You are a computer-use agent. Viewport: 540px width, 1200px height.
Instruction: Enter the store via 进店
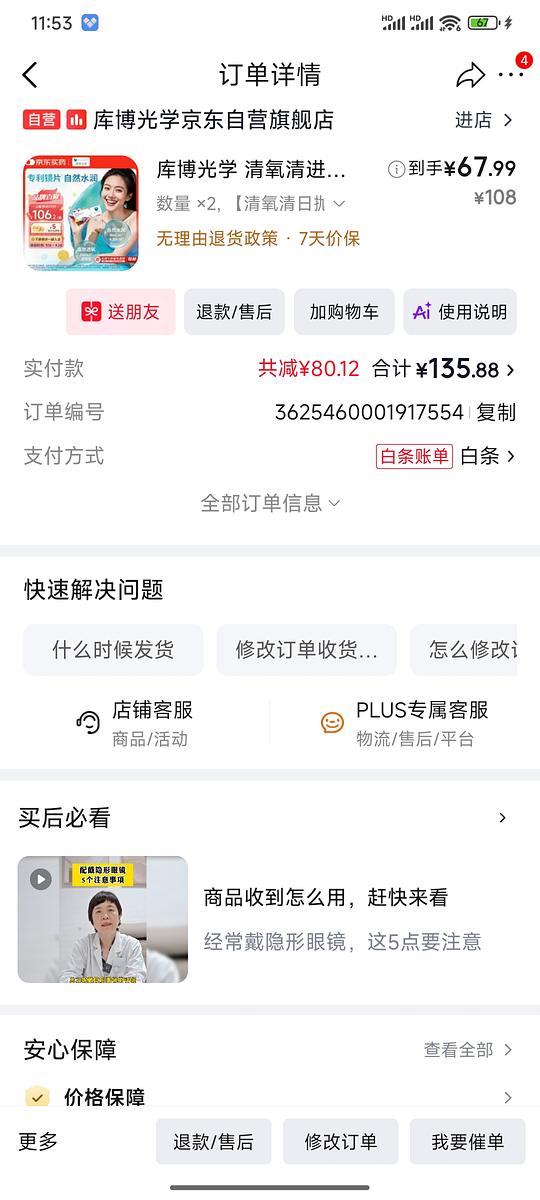coord(483,120)
